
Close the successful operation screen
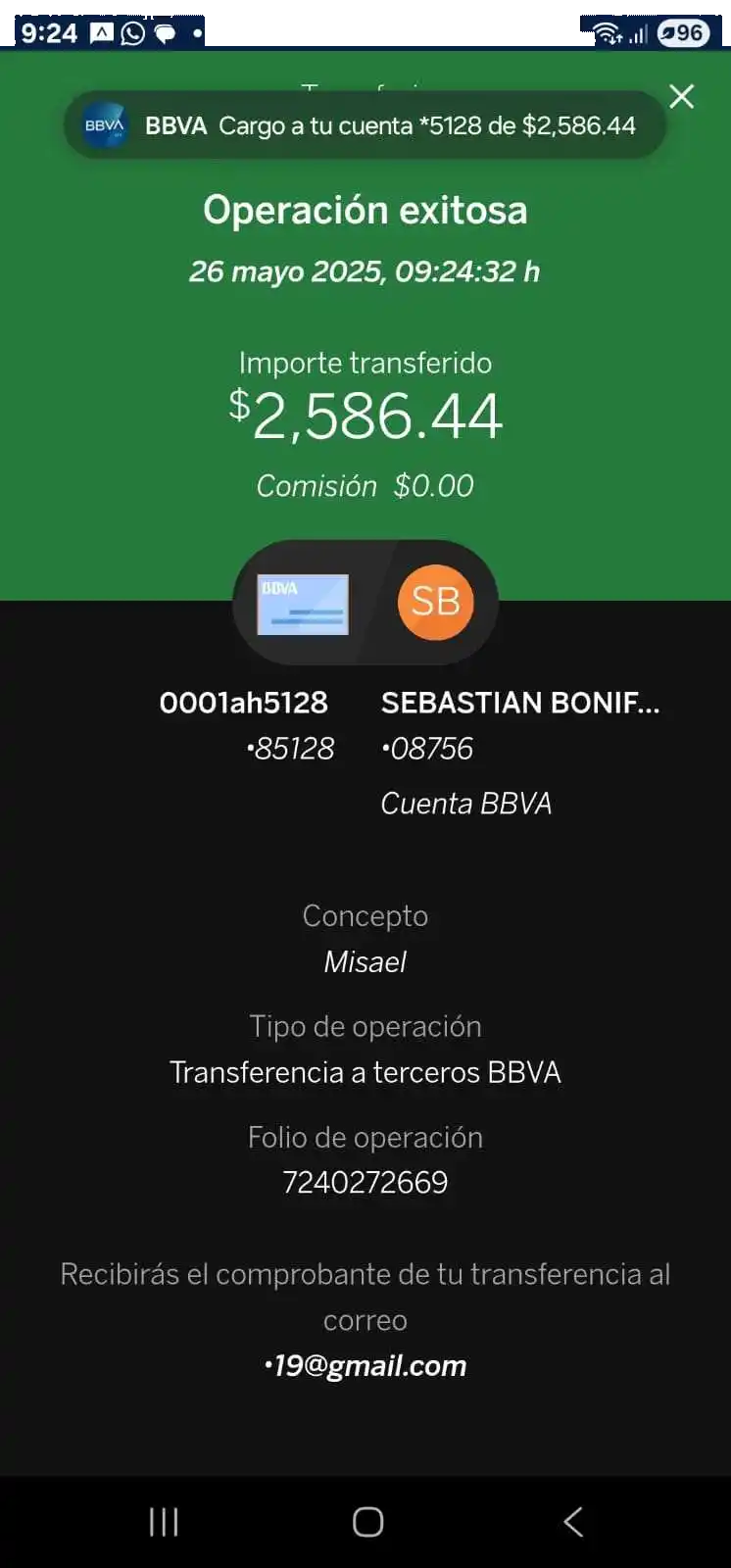pos(681,96)
